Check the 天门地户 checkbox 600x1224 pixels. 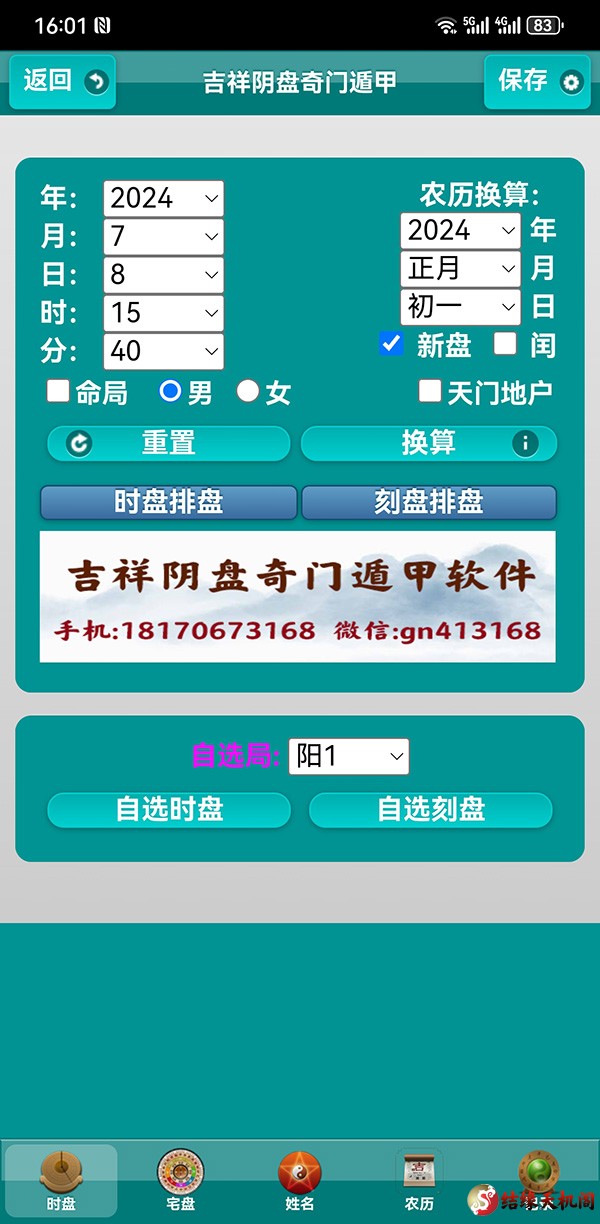point(430,391)
